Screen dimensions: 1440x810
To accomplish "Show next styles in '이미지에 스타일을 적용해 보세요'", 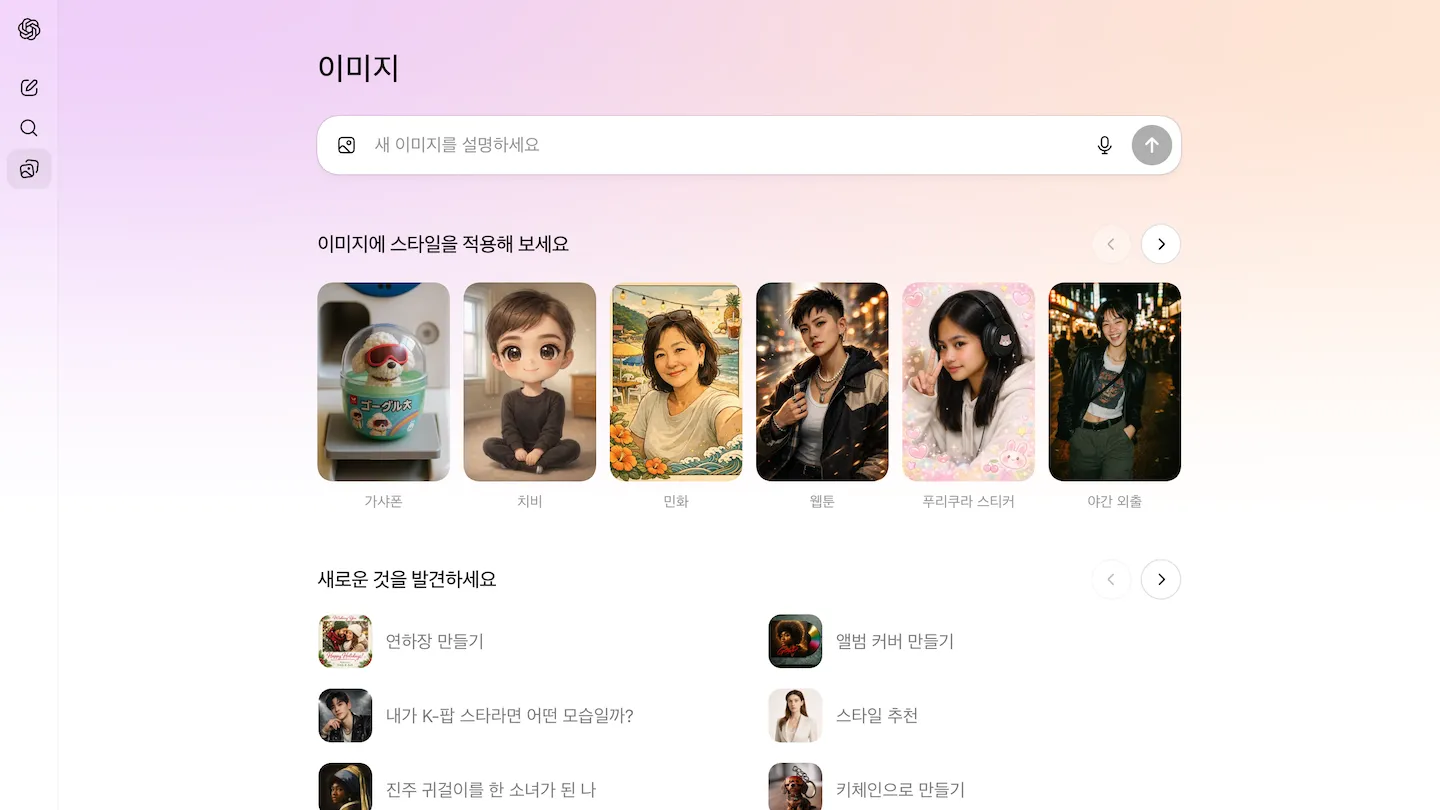I will point(1160,244).
